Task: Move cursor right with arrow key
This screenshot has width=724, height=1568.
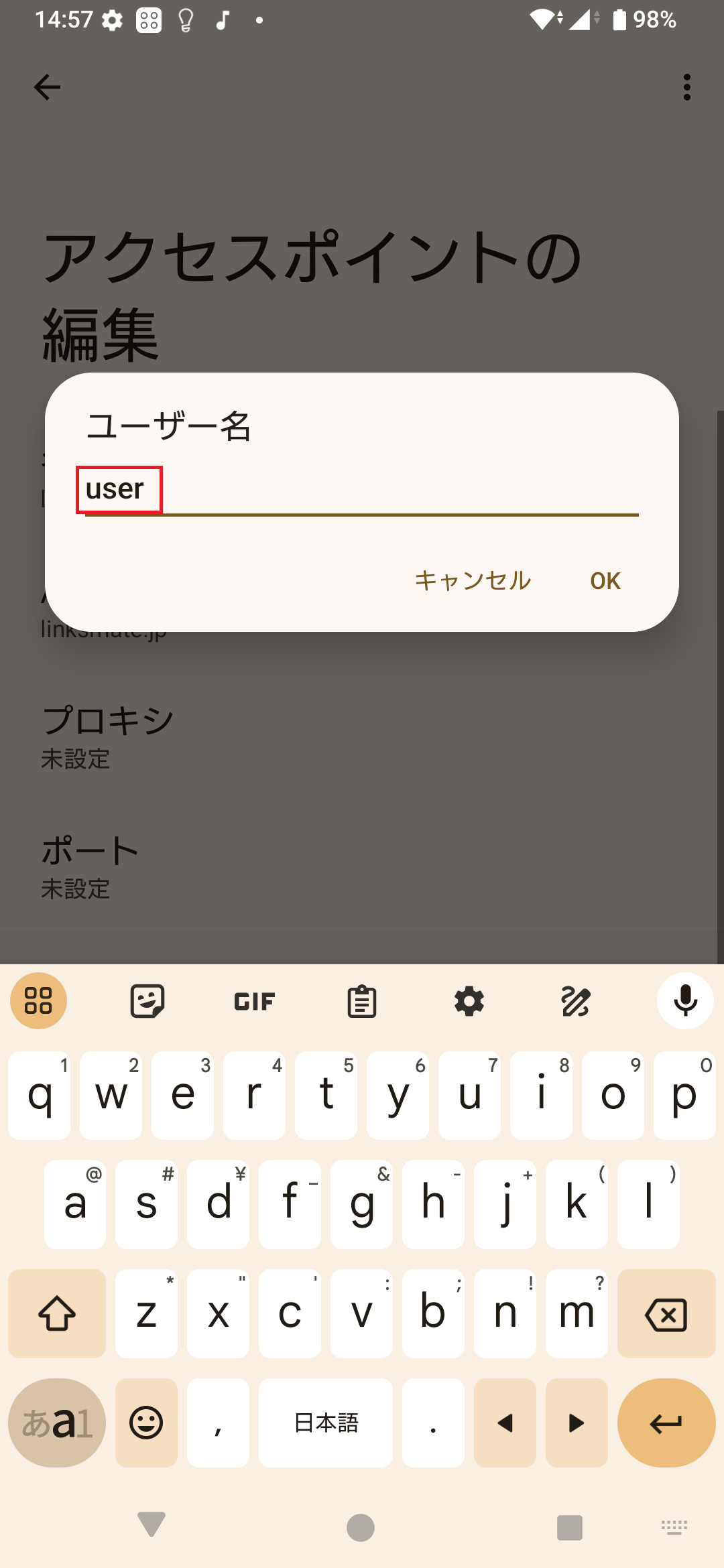Action: 577,1423
